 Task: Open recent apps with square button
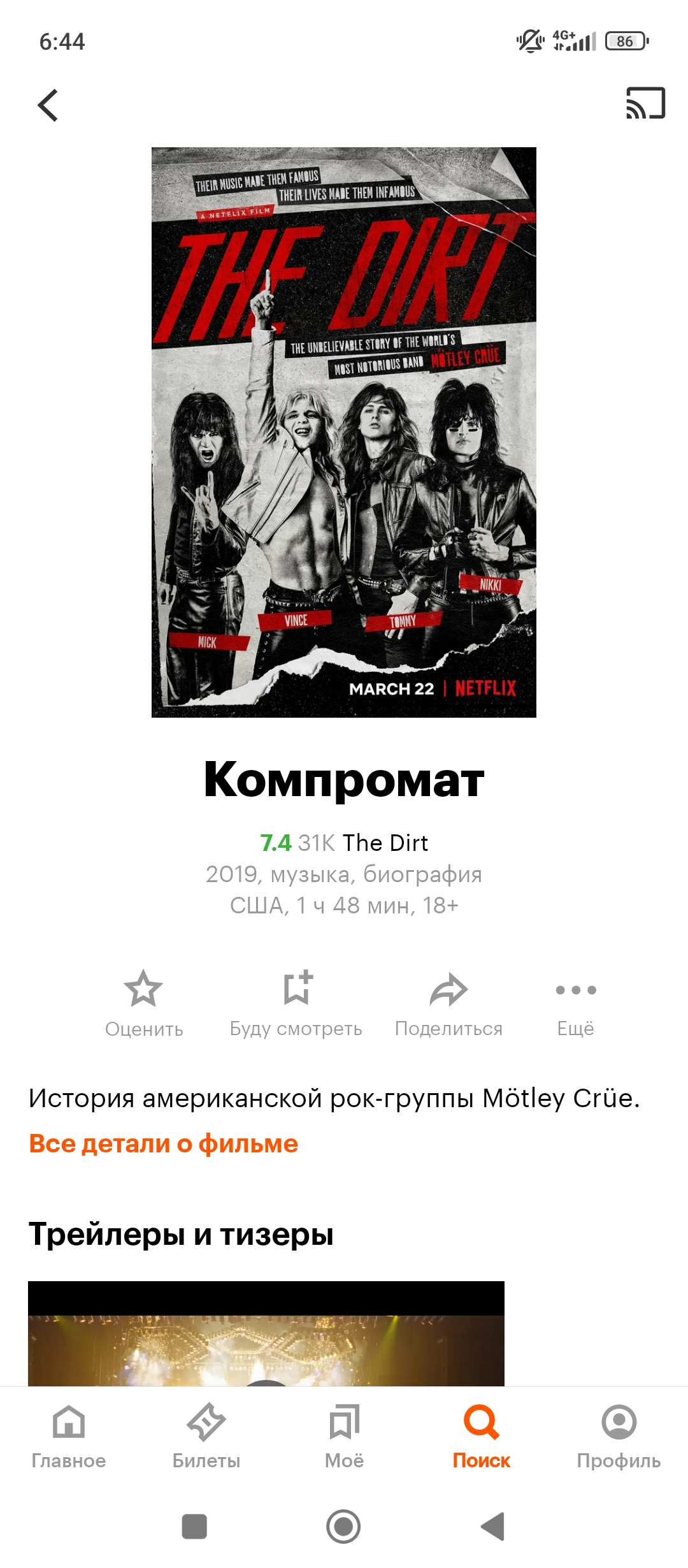[194, 1527]
